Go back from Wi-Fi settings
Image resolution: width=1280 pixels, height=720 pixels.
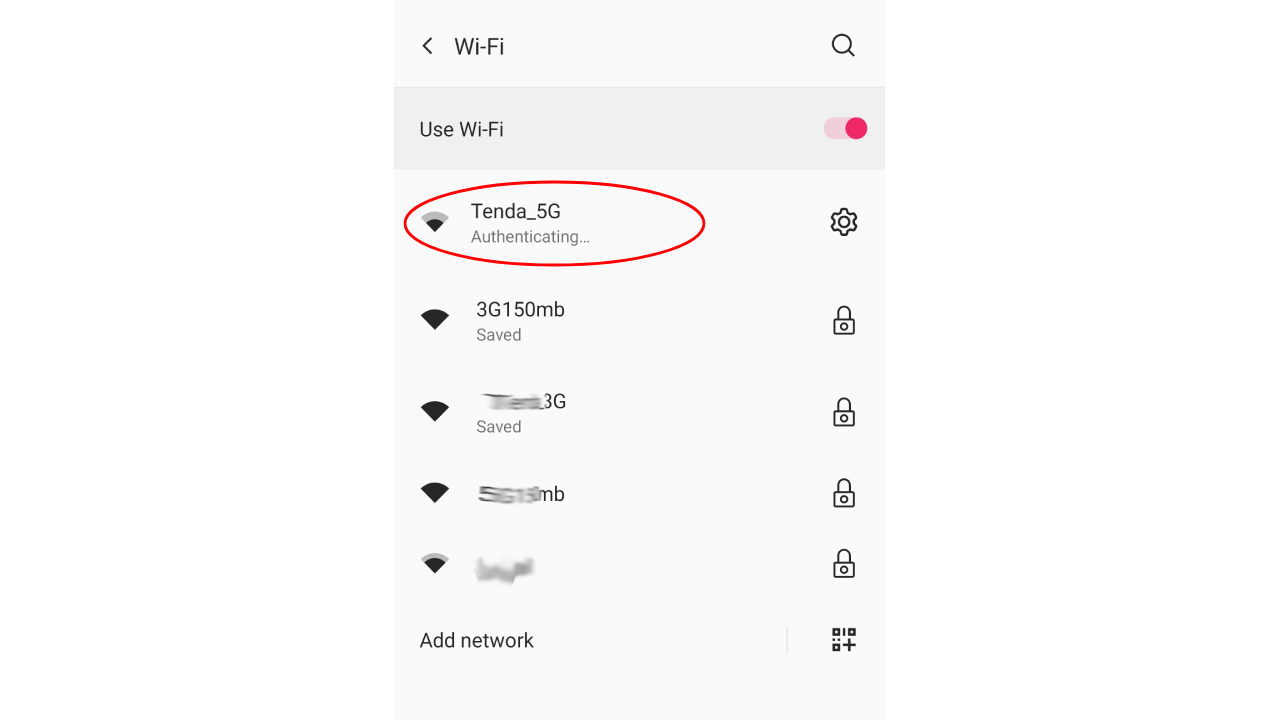tap(427, 46)
